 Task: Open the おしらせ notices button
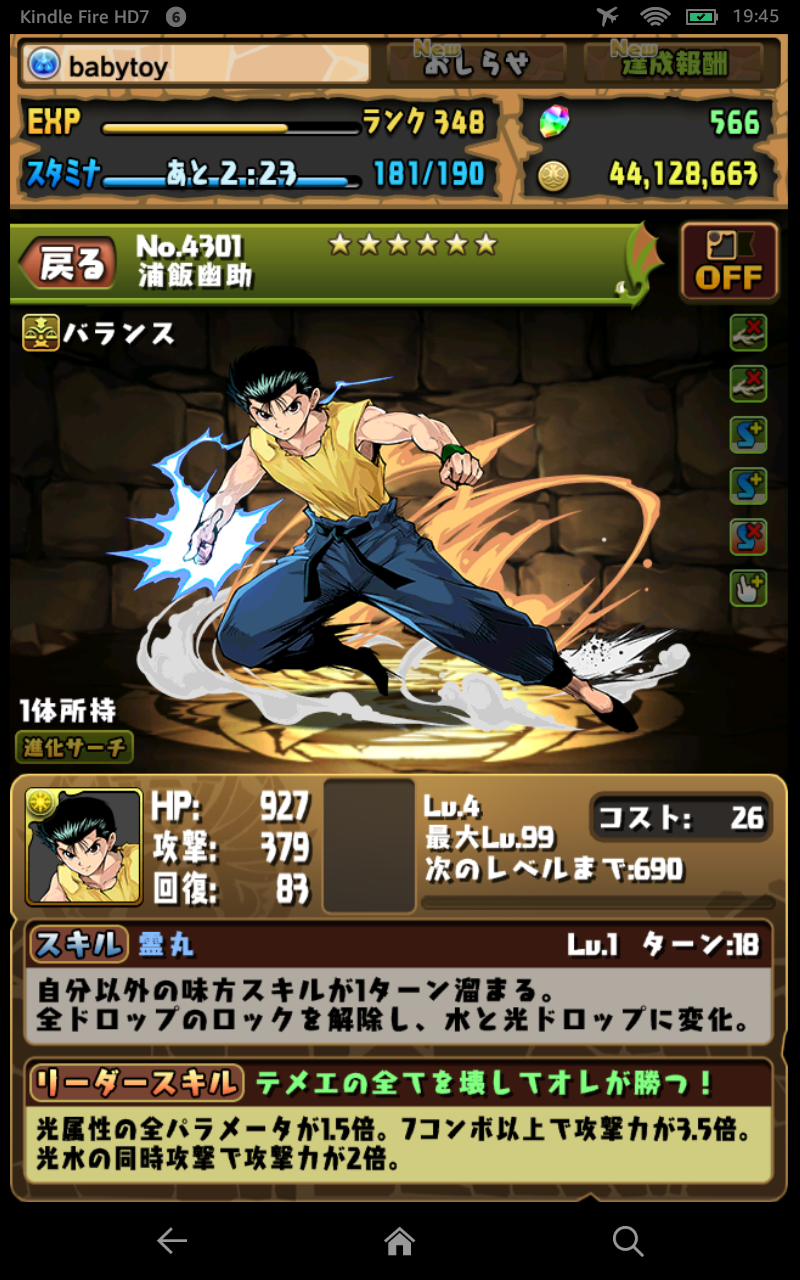476,64
